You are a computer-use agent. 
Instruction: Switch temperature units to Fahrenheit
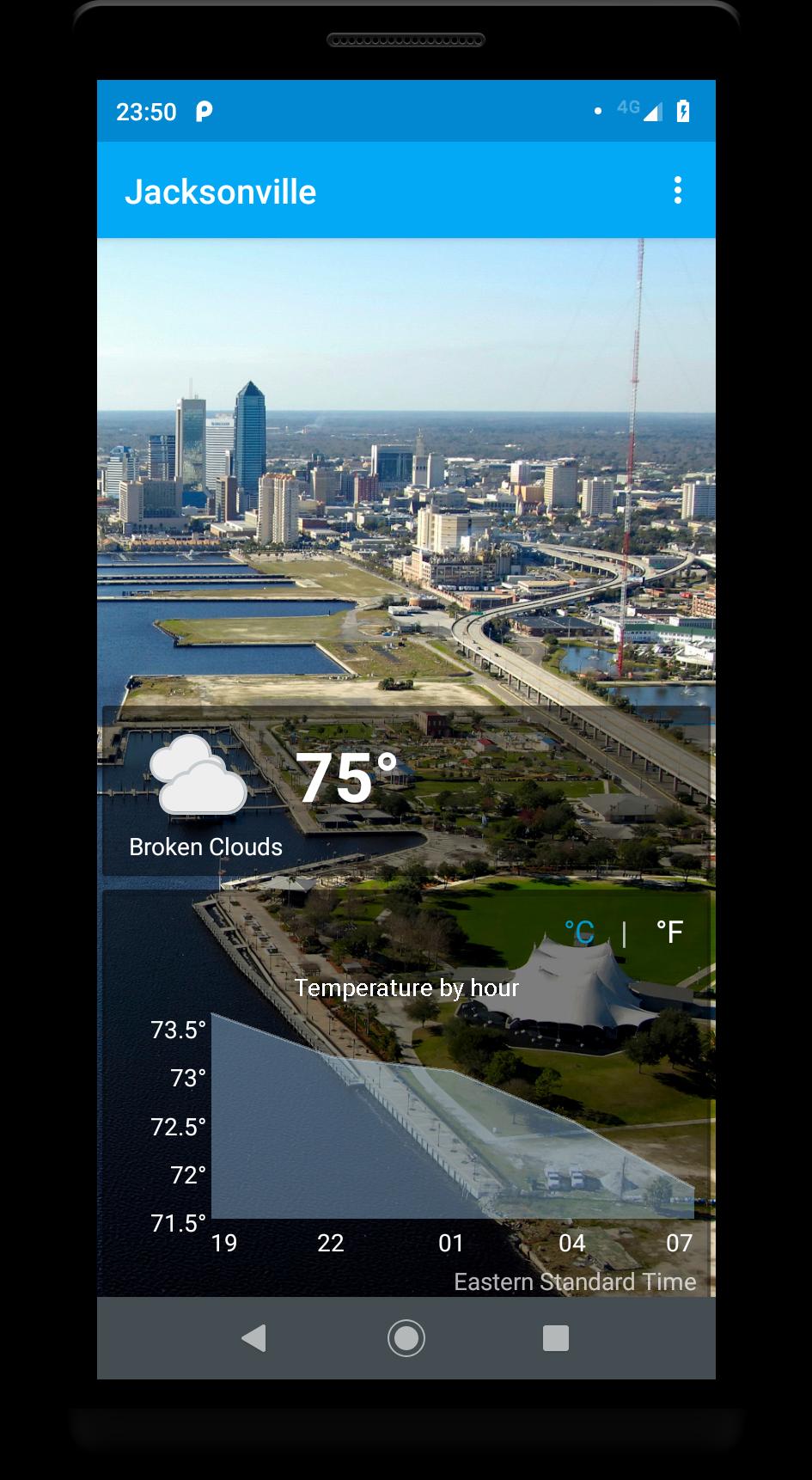click(669, 931)
